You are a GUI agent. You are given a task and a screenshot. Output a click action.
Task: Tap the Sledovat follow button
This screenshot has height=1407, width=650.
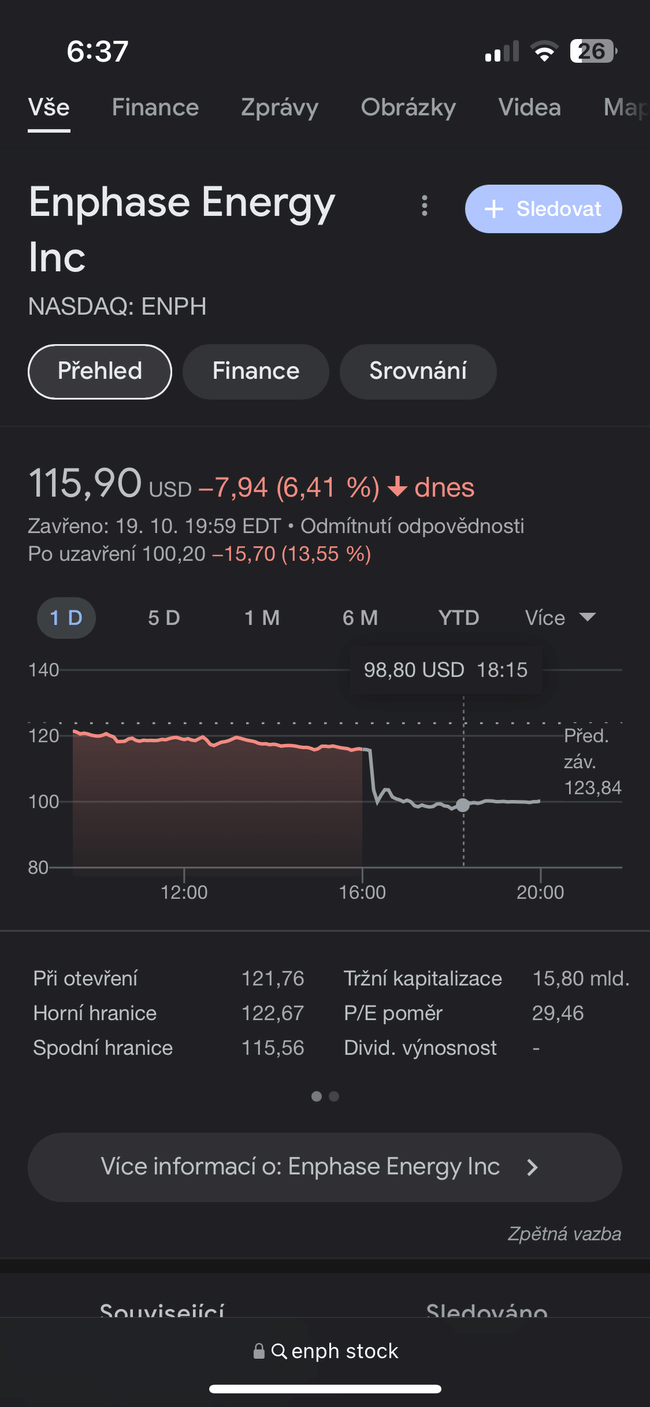tap(543, 209)
